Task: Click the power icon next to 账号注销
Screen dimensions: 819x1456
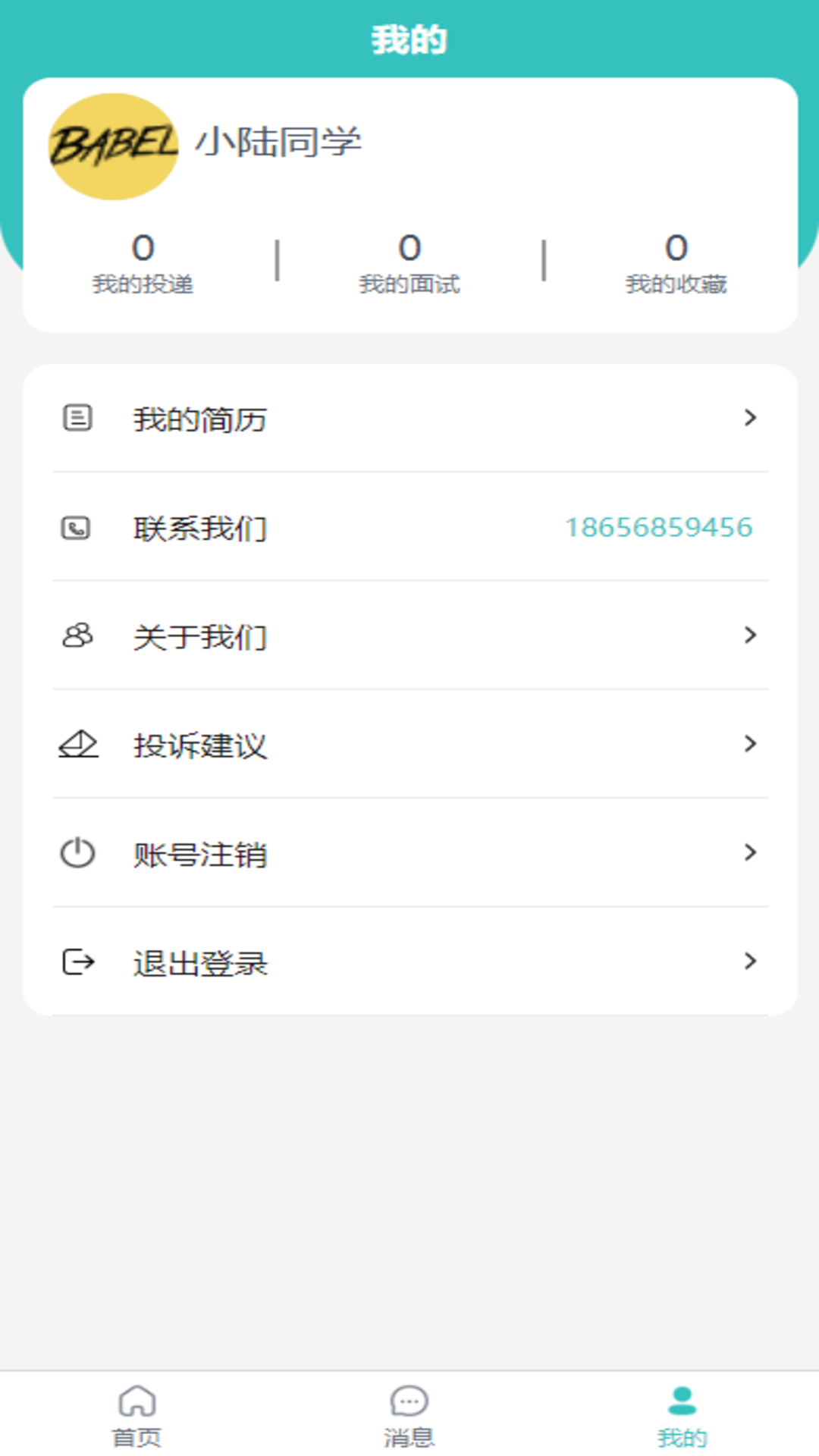Action: point(77,852)
